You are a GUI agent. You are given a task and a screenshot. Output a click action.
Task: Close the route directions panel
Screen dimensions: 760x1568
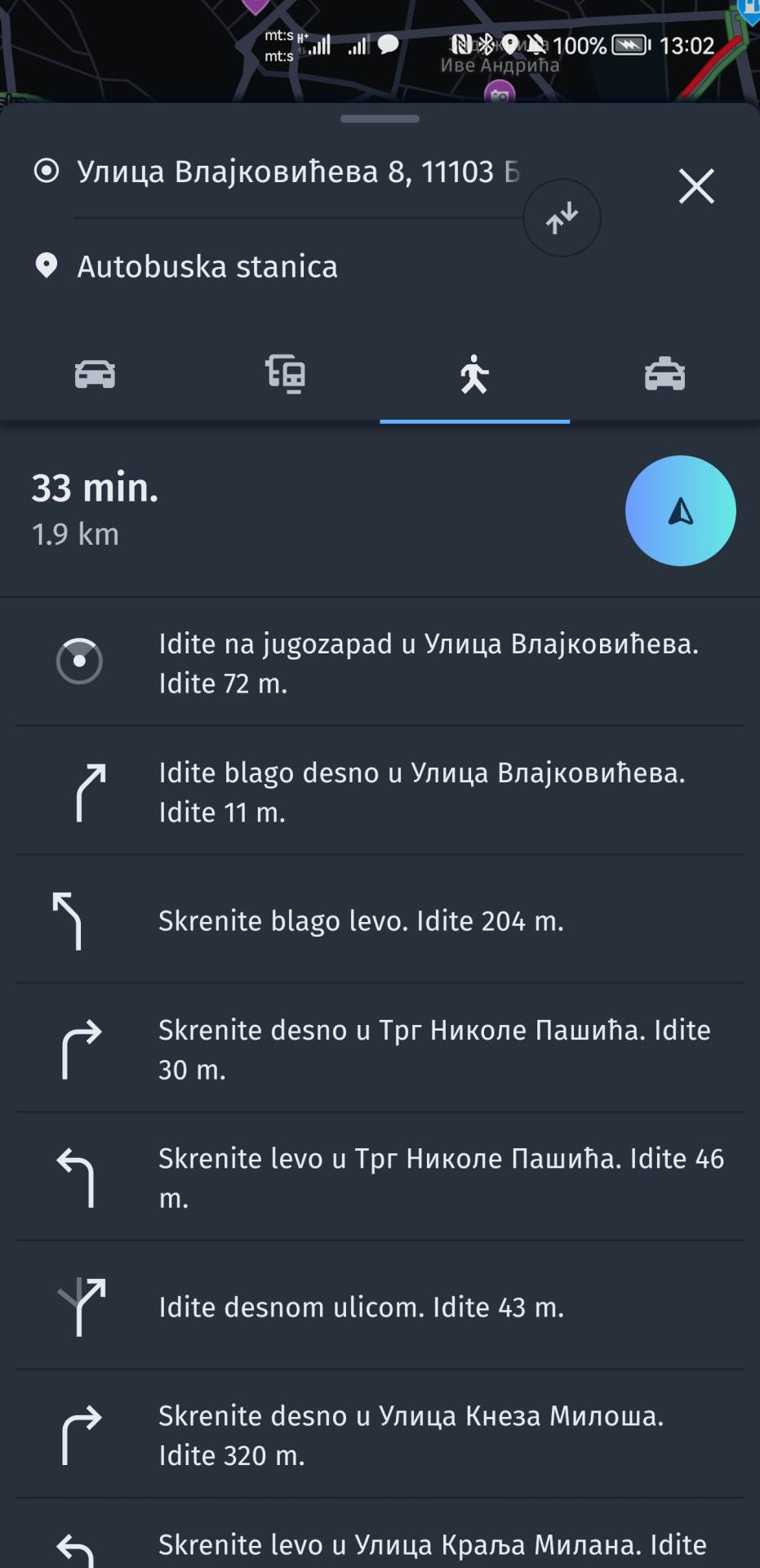696,186
